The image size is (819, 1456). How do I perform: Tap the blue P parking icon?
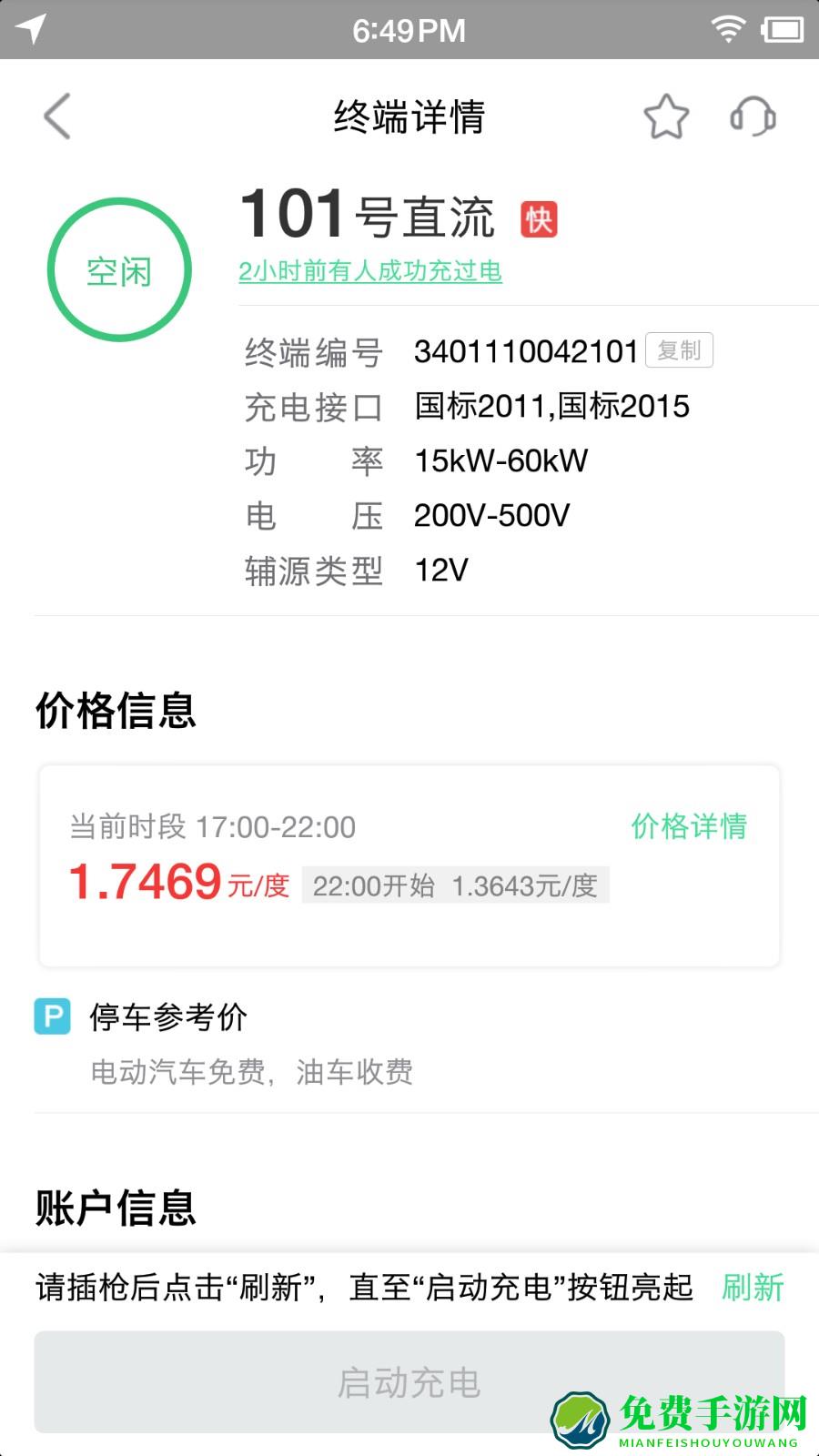51,1016
